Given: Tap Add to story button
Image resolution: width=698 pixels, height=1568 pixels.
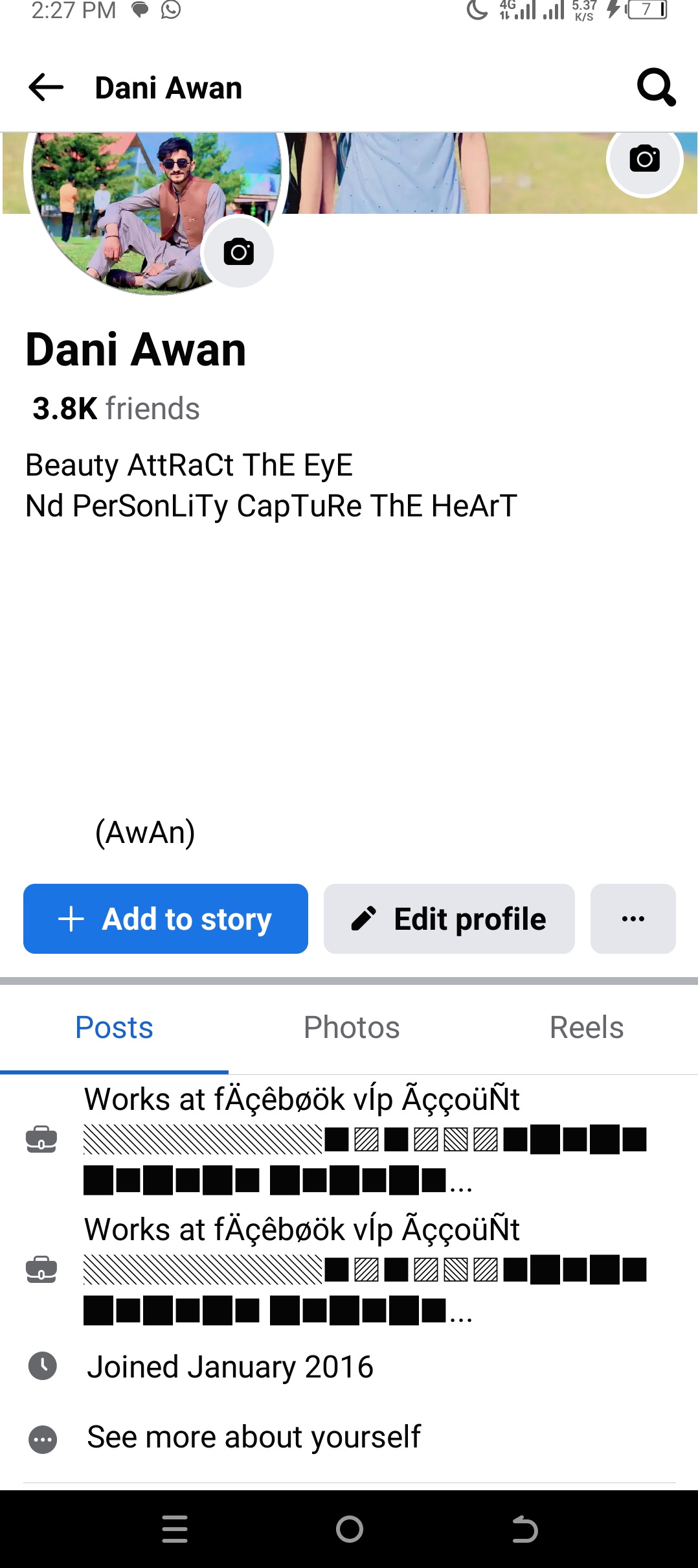Looking at the screenshot, I should (166, 919).
